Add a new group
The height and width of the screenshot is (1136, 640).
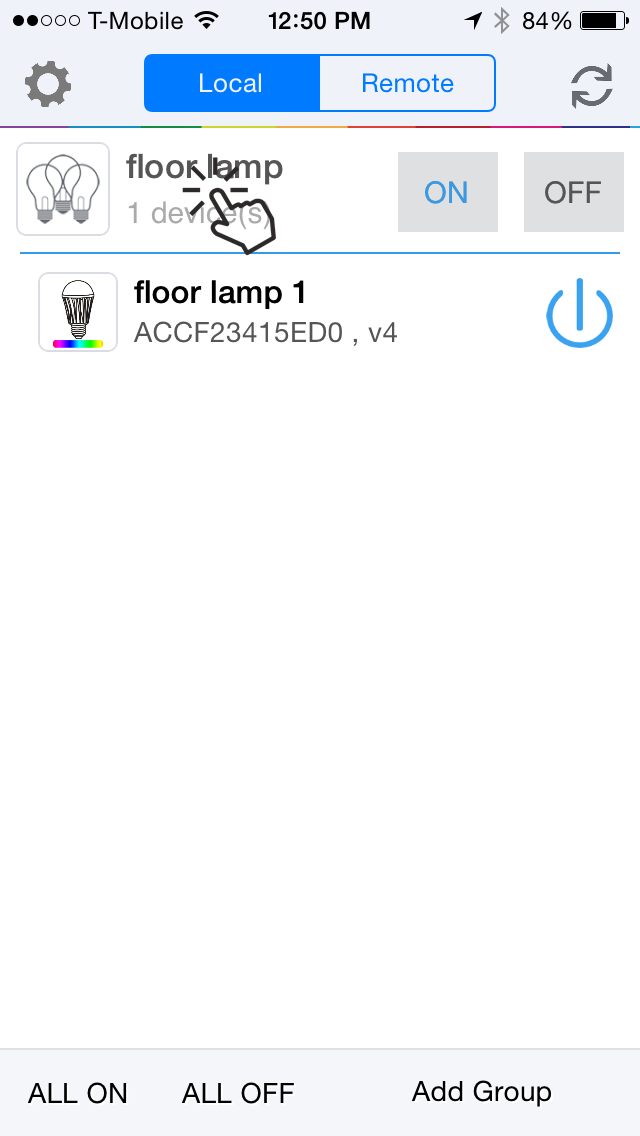tap(481, 1091)
